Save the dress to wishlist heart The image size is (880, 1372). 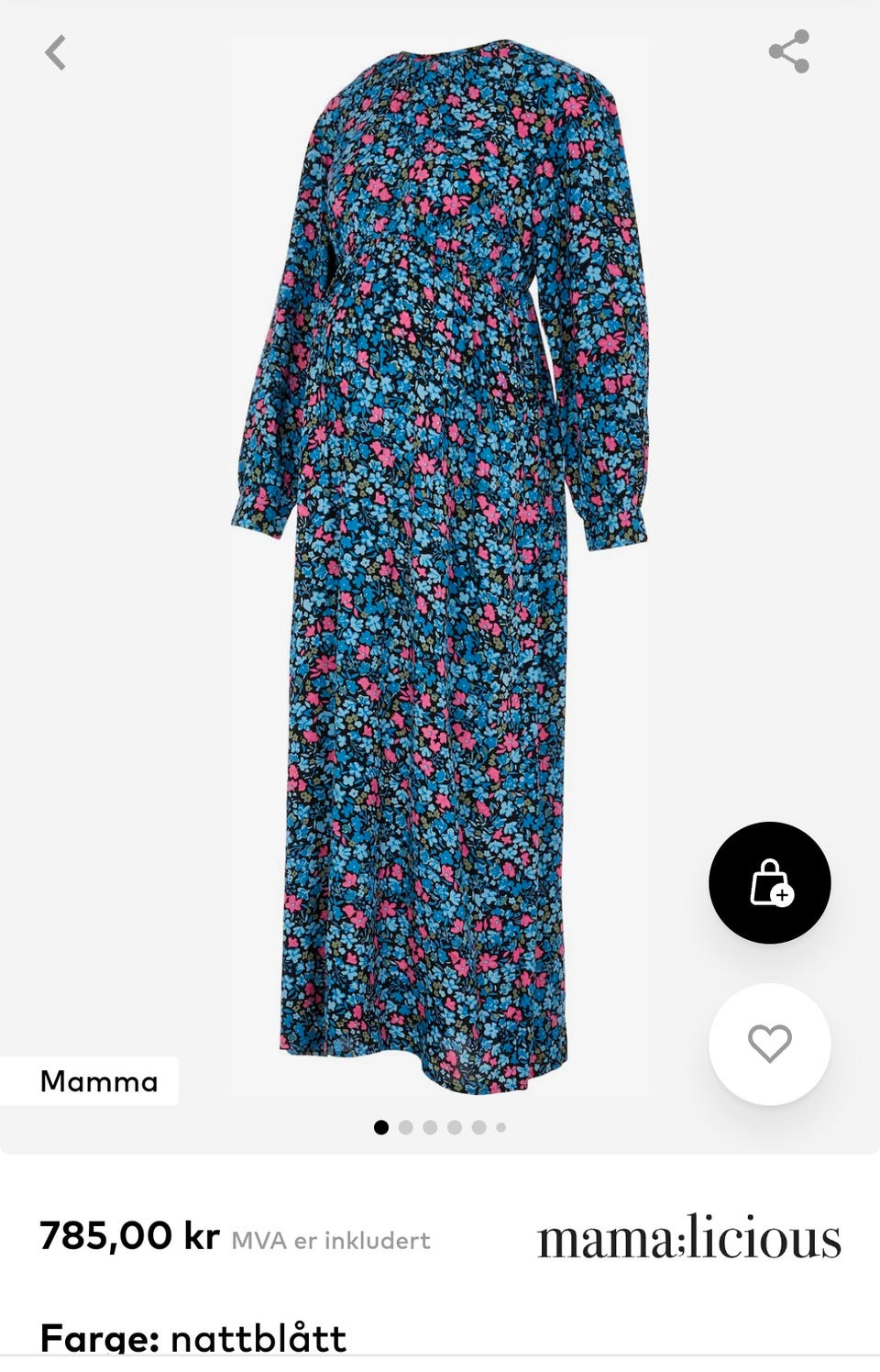[769, 1044]
